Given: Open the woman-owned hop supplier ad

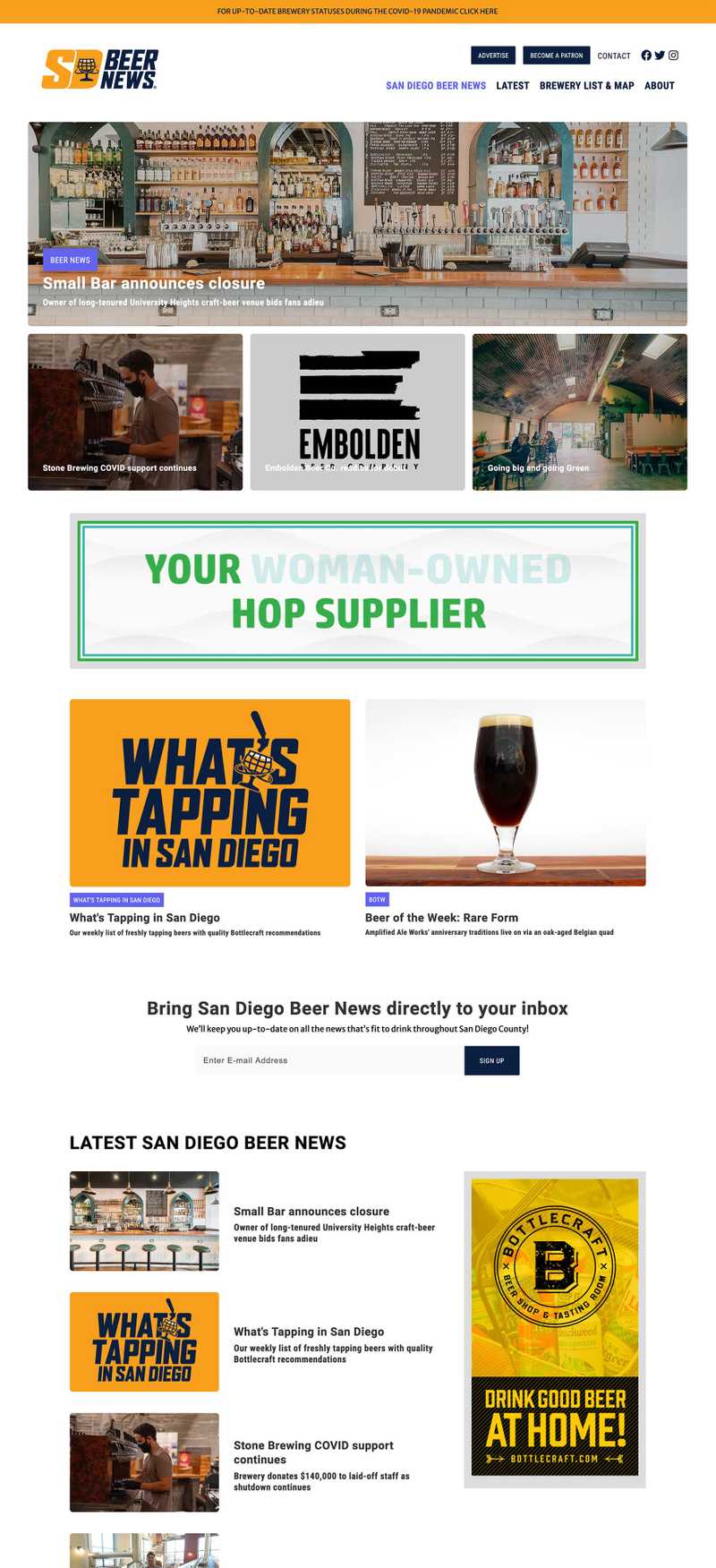Looking at the screenshot, I should (x=357, y=591).
